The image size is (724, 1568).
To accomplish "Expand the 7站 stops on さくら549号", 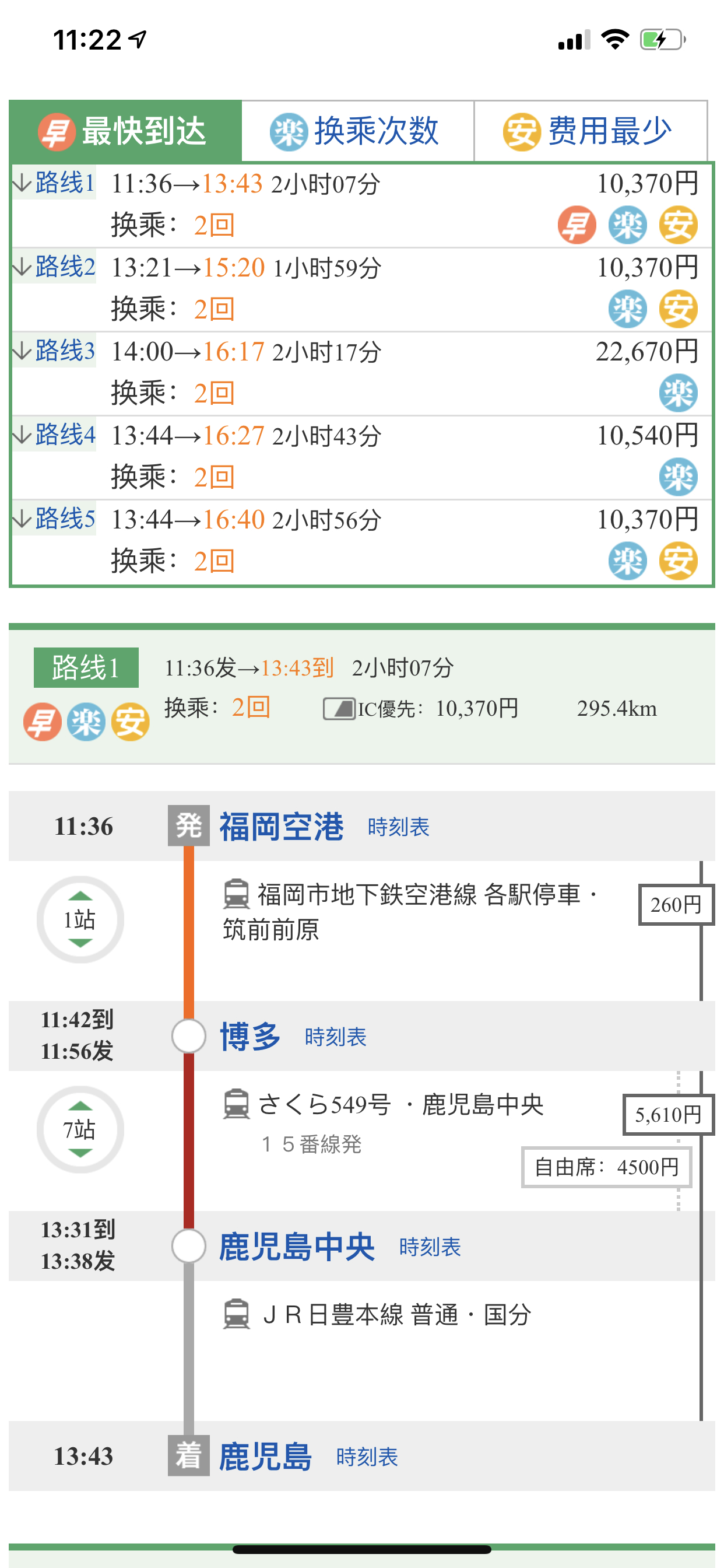I will (x=80, y=1130).
